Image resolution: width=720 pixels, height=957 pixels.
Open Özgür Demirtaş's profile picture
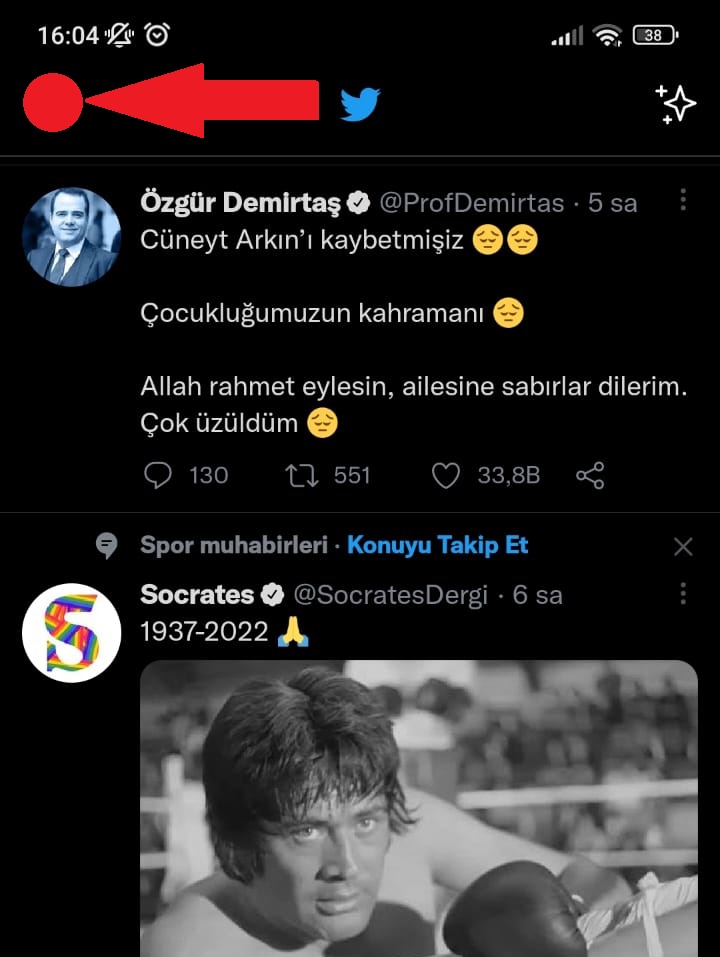click(x=71, y=236)
